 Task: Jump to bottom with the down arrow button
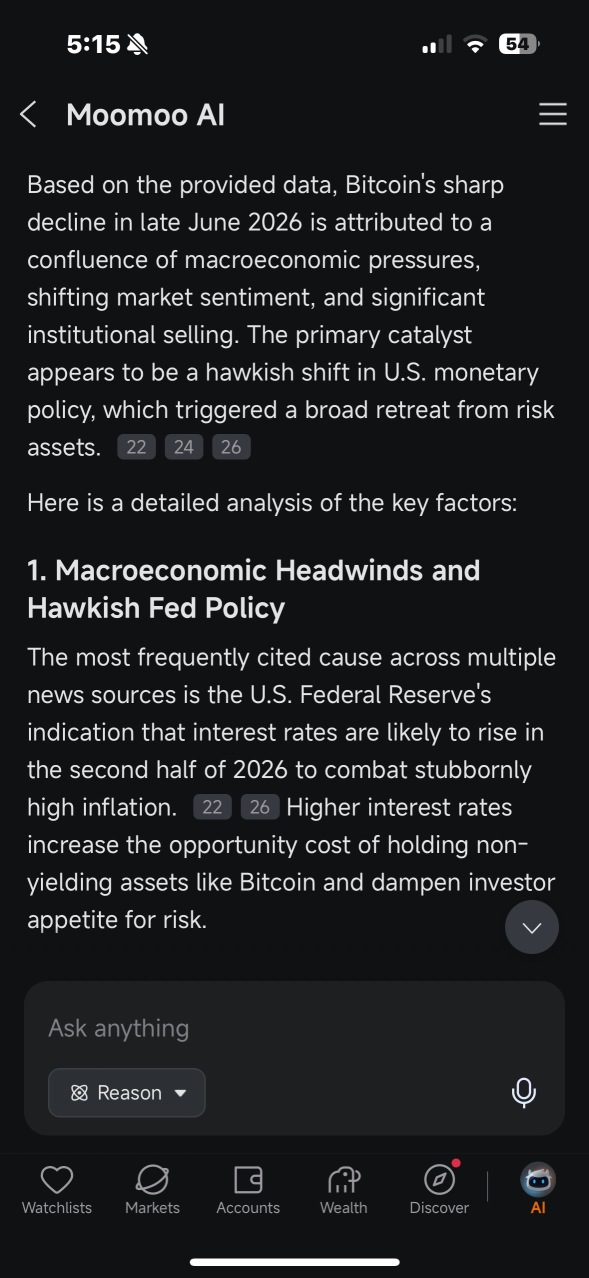pyautogui.click(x=532, y=928)
